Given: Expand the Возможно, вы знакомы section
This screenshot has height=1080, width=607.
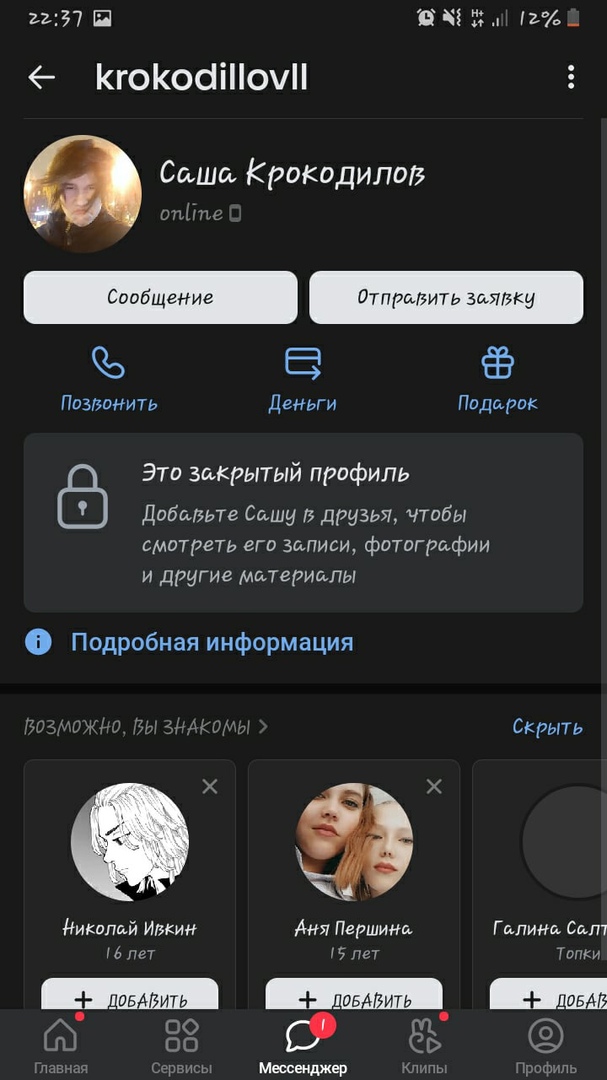Looking at the screenshot, I should (146, 727).
